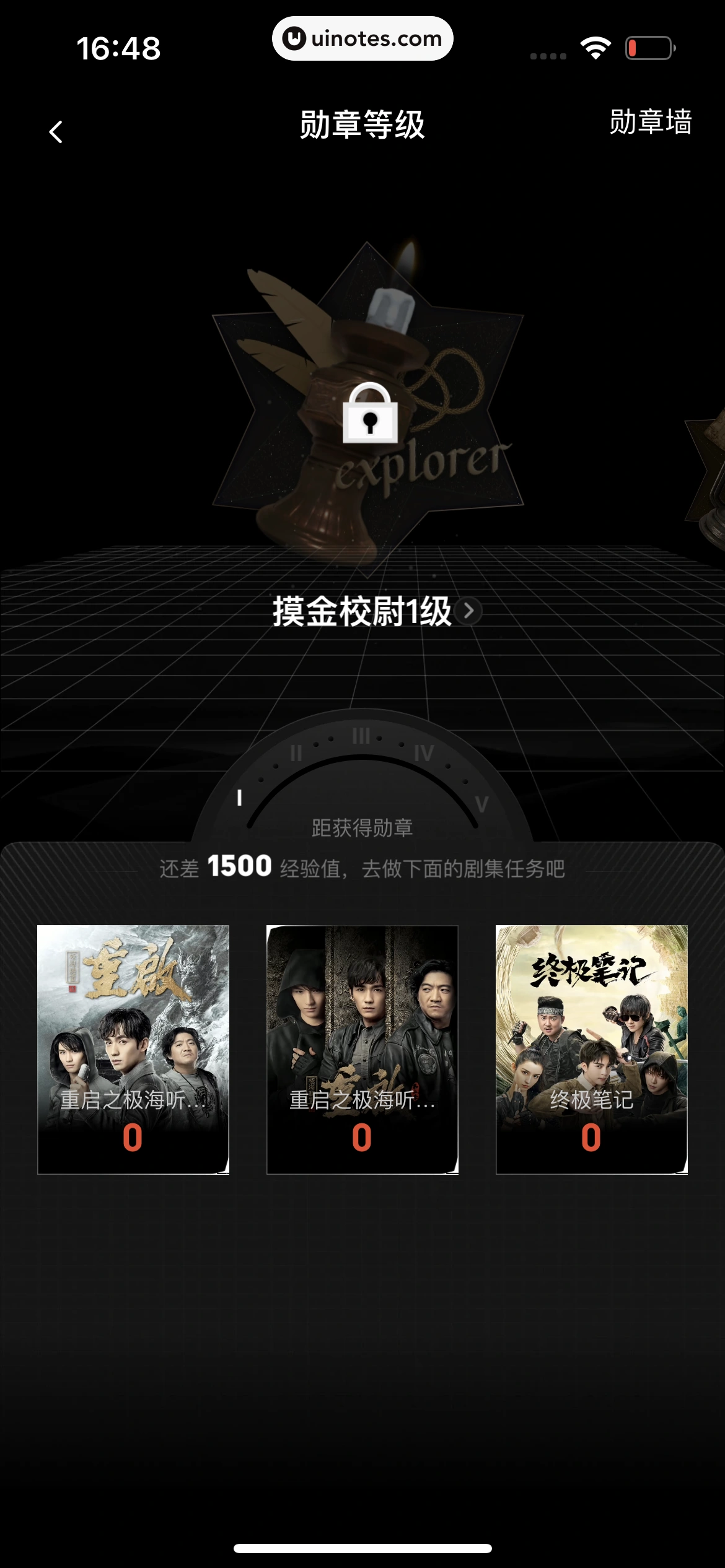Open the 重启之极海听… card with dark poster

[x=362, y=1049]
